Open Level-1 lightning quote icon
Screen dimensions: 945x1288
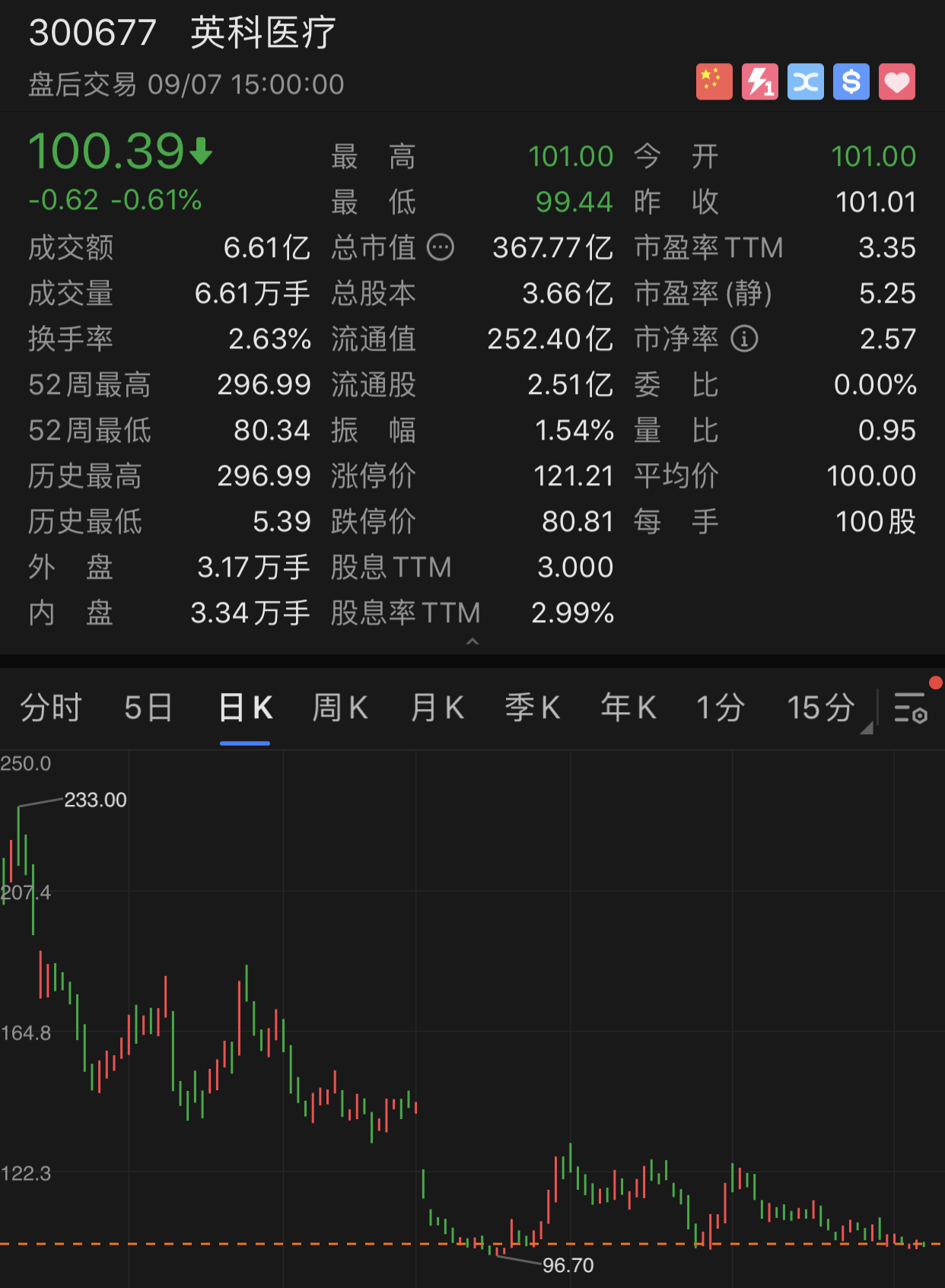(759, 81)
